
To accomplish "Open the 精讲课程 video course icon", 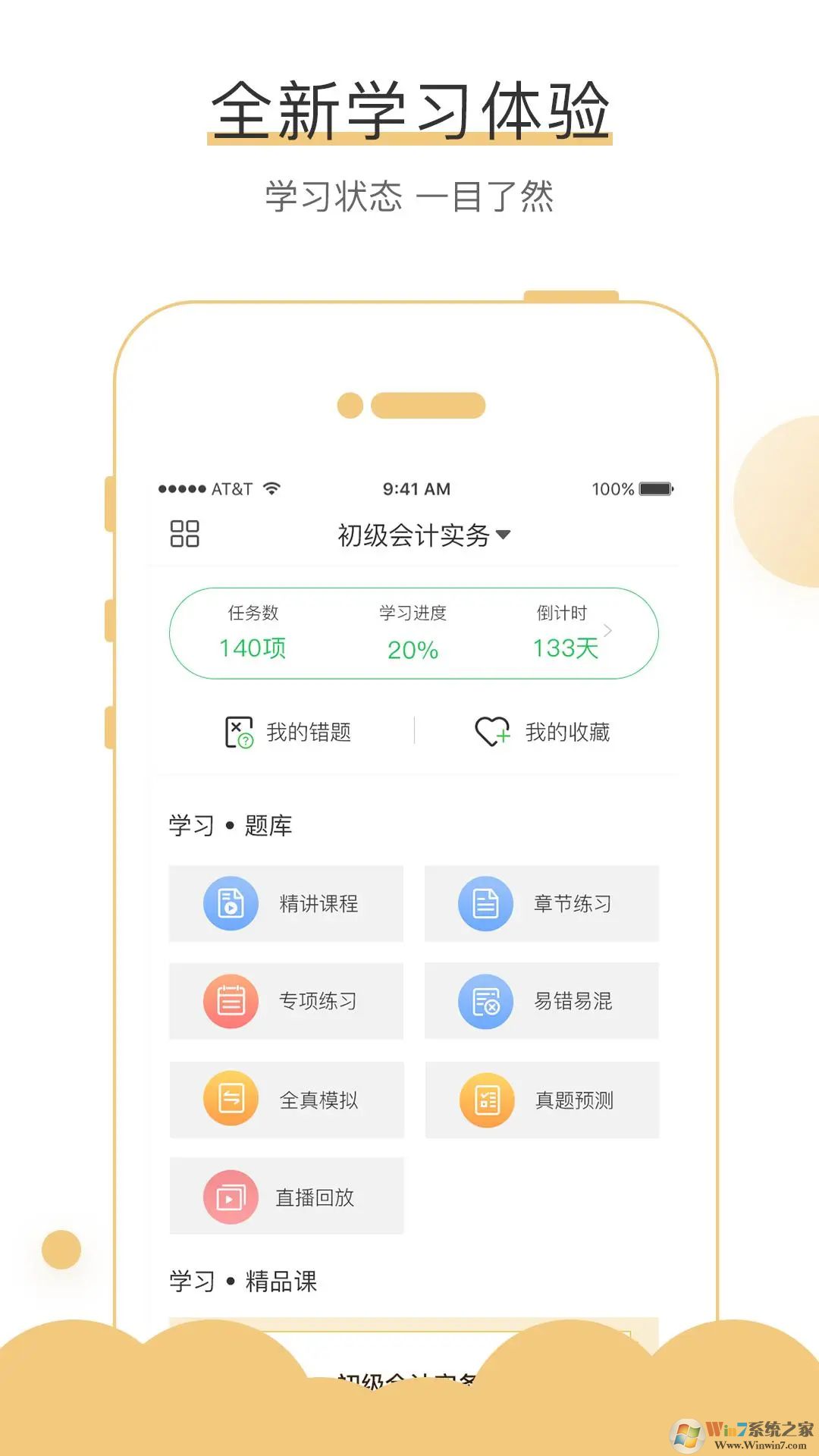I will (x=230, y=903).
